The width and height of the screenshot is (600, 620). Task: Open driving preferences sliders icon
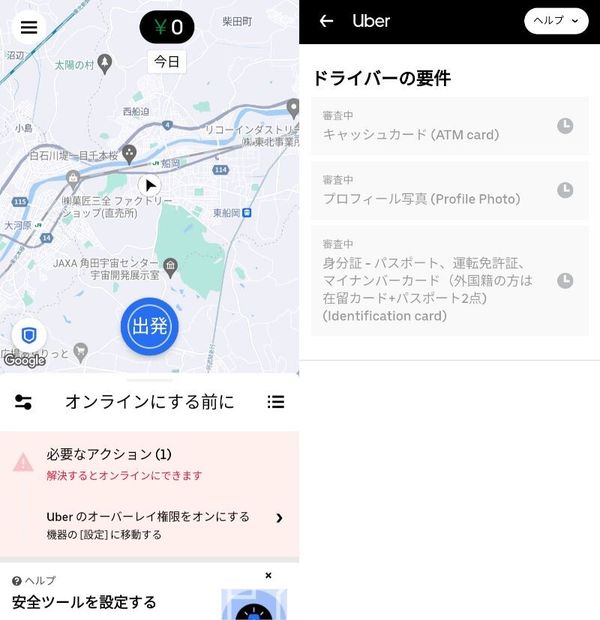(23, 402)
